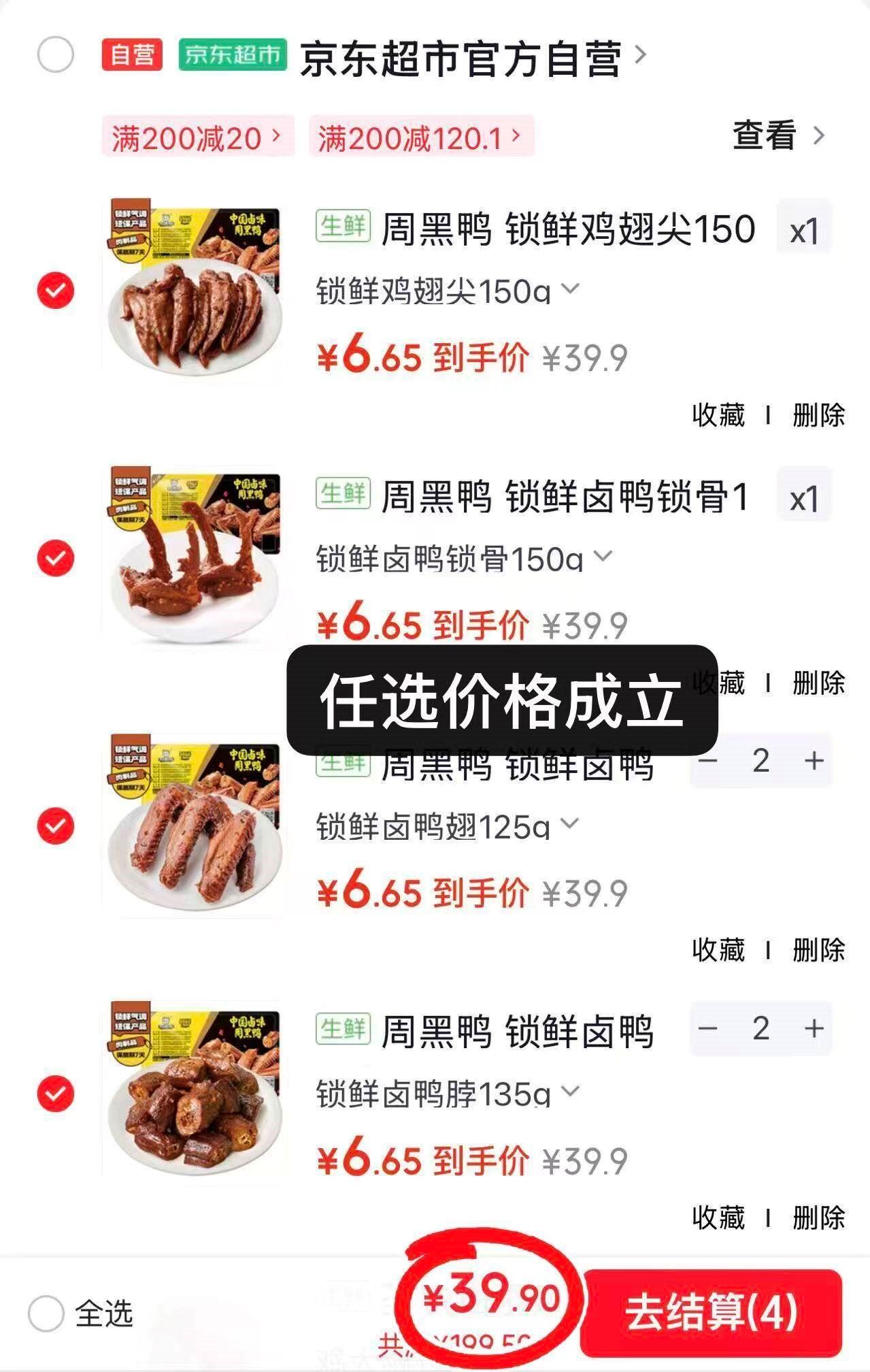870x1372 pixels.
Task: Add 锁鲜卤鸭翅125g to favorites
Action: coord(718,950)
